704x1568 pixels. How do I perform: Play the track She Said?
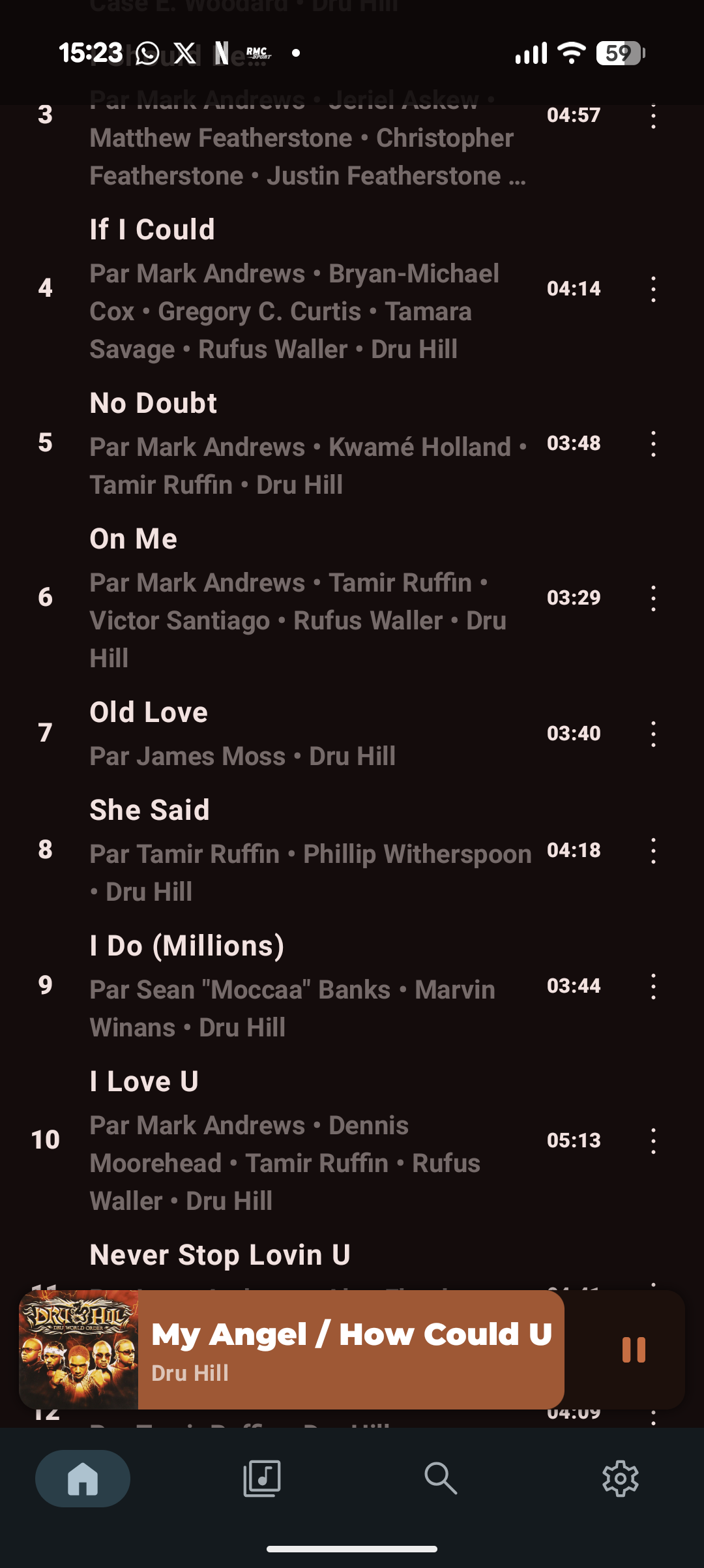click(149, 810)
